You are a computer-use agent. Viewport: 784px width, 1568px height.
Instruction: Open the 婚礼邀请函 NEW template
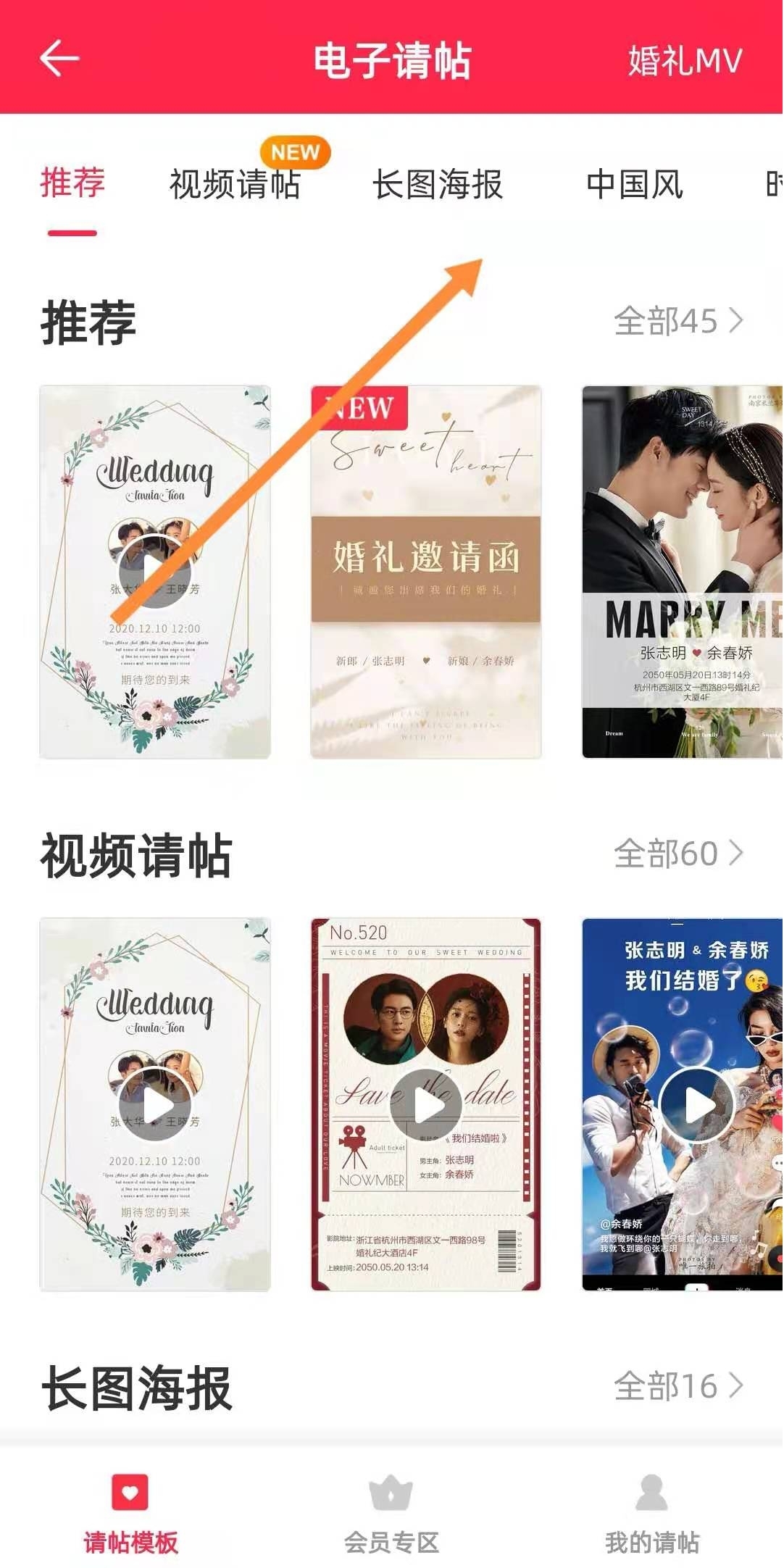(x=426, y=572)
